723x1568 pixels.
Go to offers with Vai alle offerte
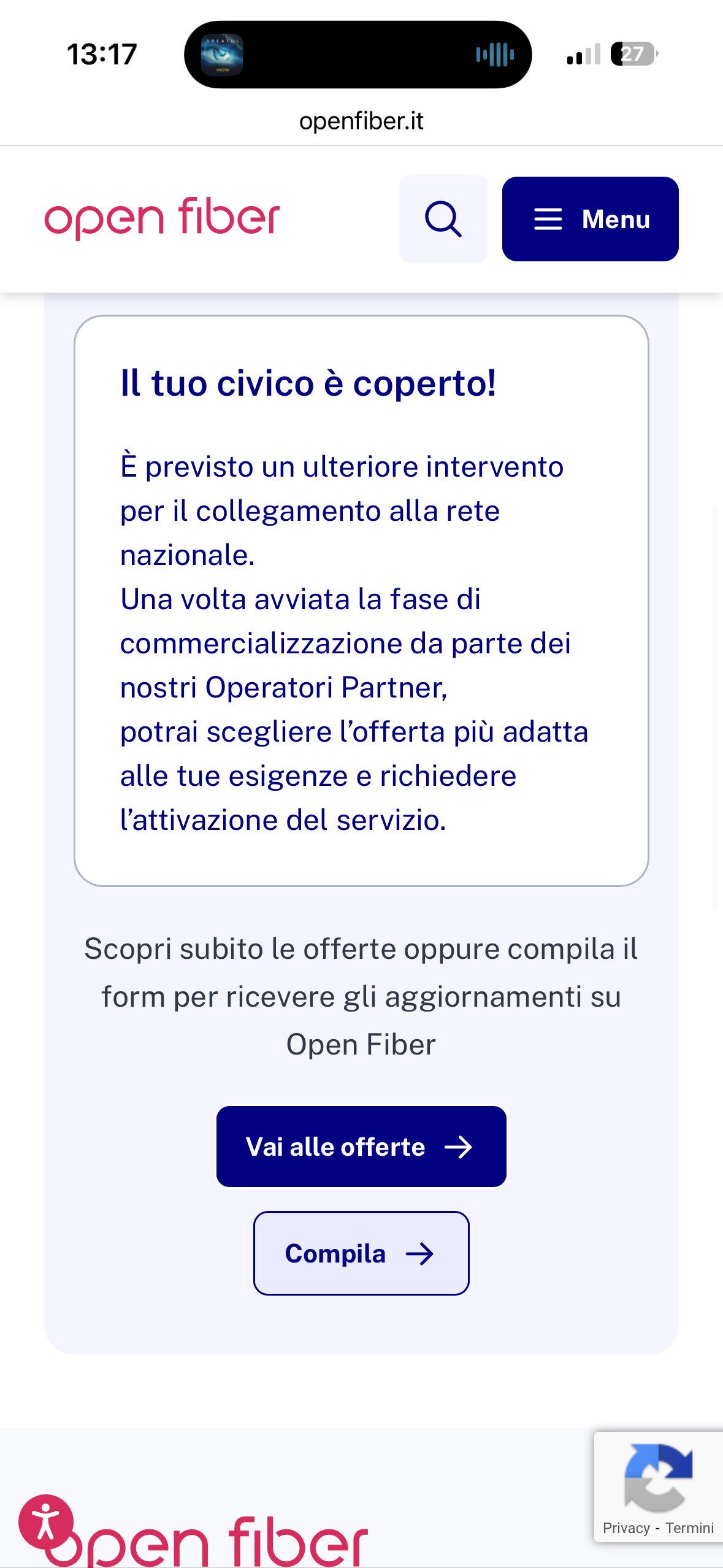point(361,1147)
